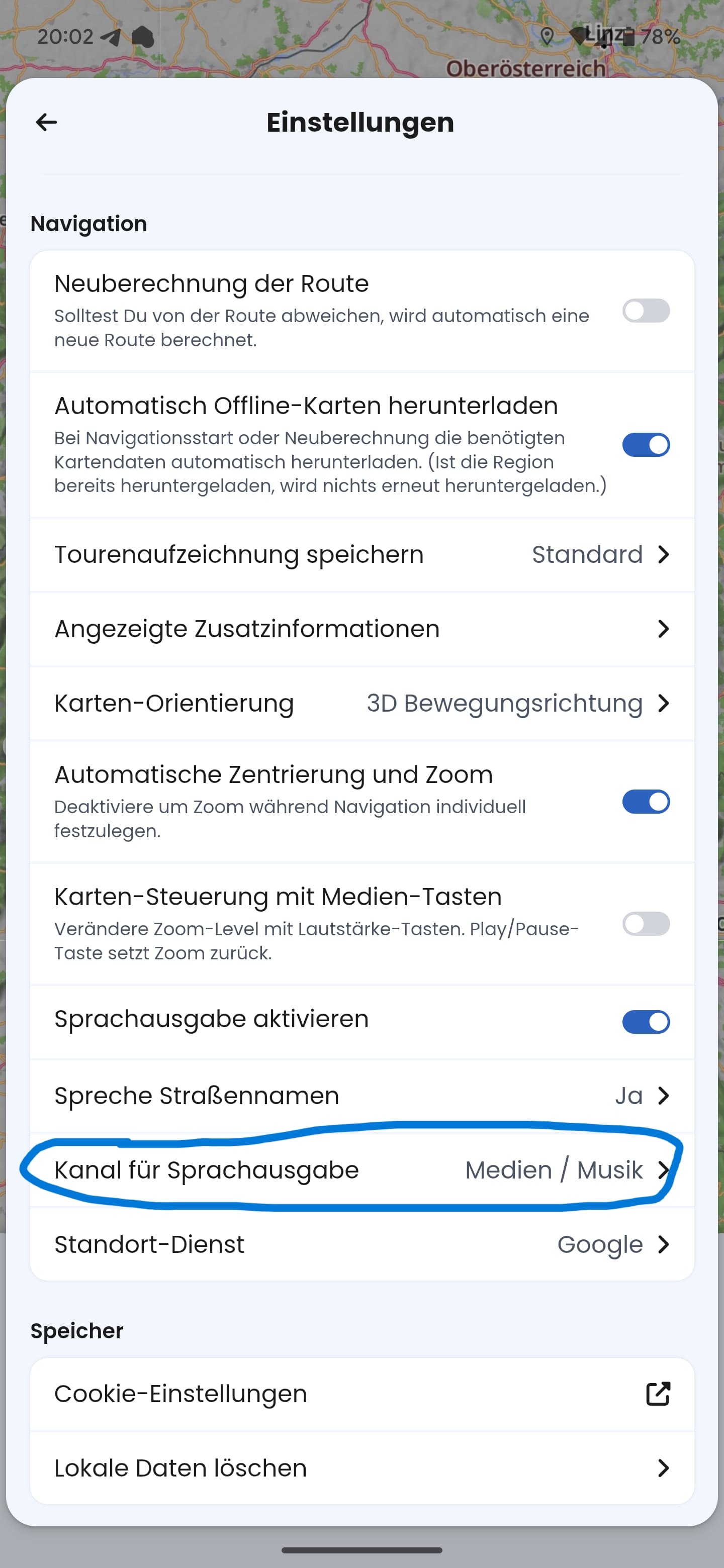The image size is (724, 1568).
Task: Select Standort-Dienst row
Action: 361,1244
